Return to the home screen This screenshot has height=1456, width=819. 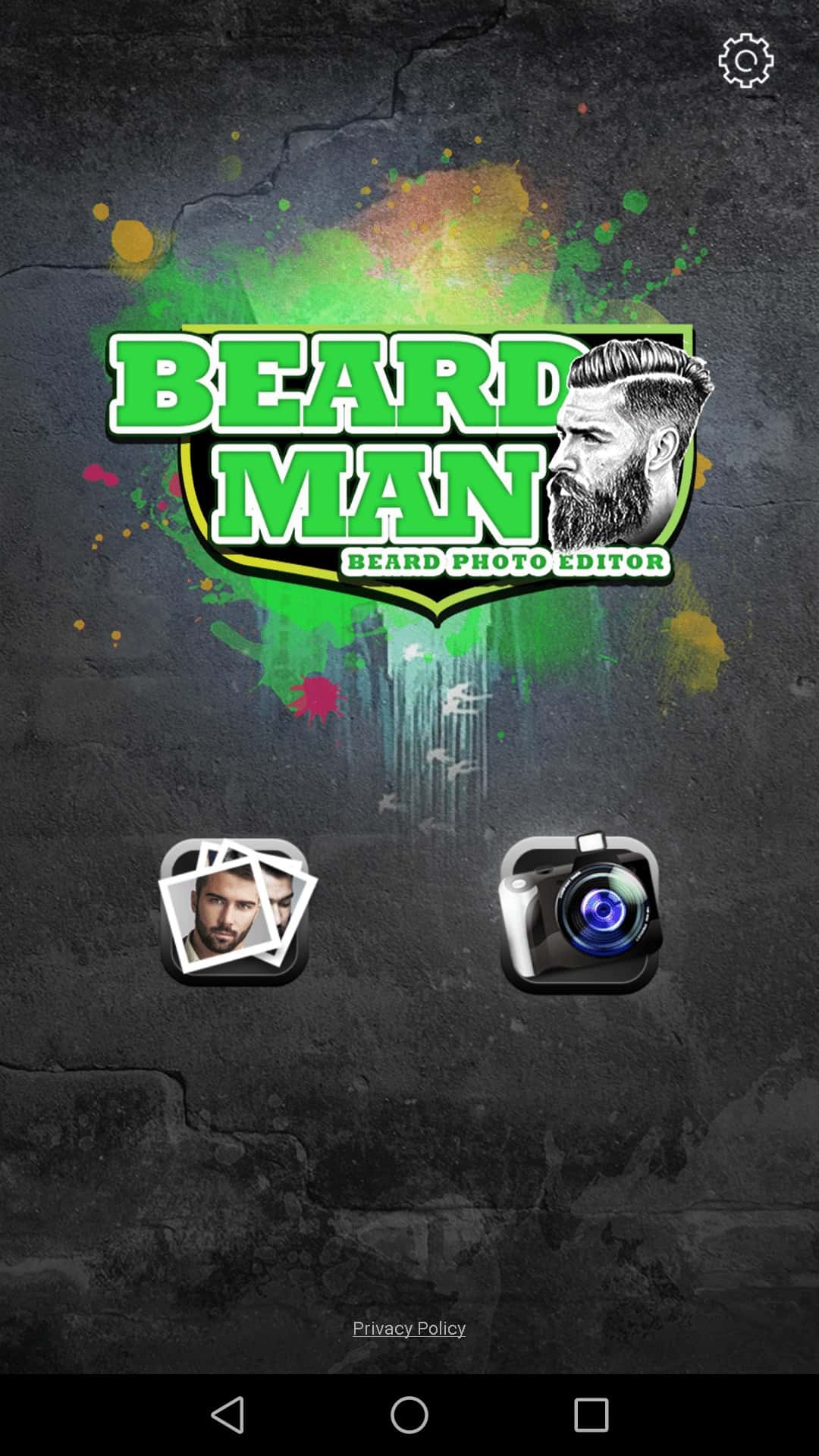coord(409,1414)
